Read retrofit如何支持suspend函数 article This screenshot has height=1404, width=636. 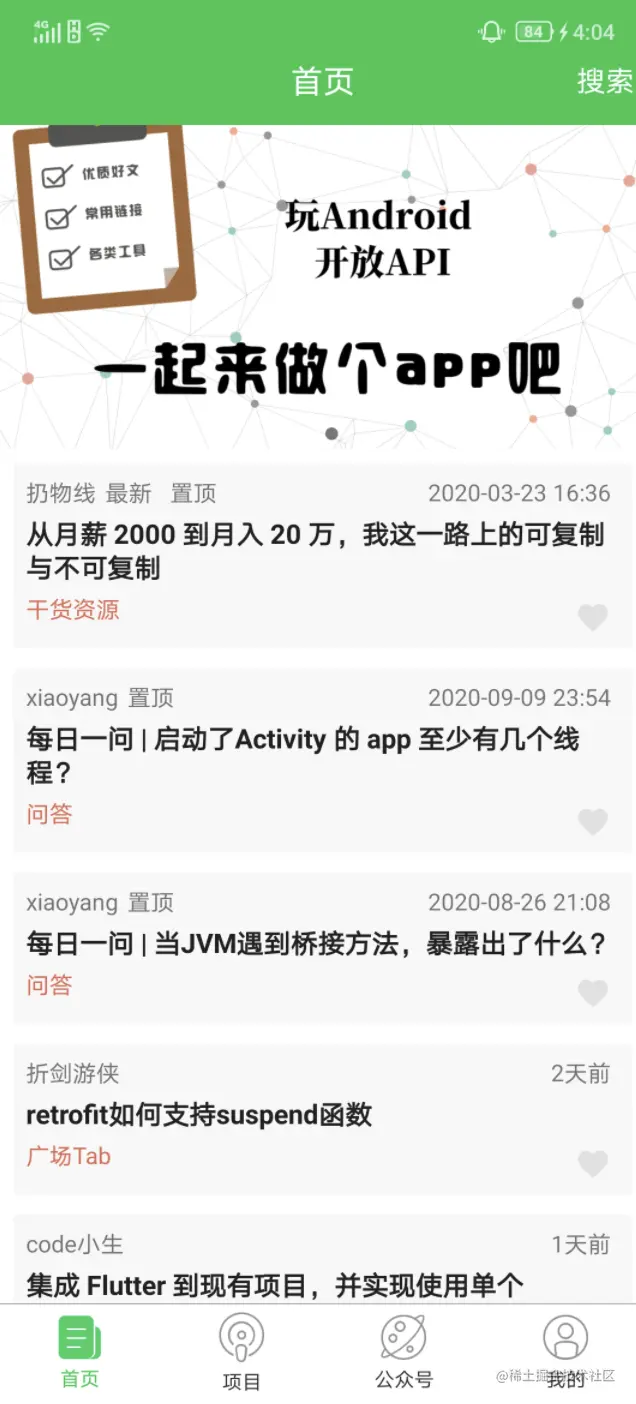pos(199,1115)
